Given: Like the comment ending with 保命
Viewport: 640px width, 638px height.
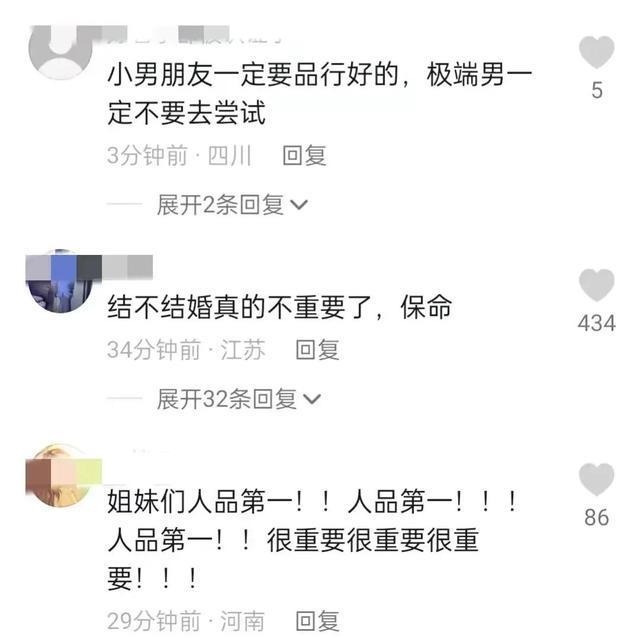Looking at the screenshot, I should coord(597,286).
